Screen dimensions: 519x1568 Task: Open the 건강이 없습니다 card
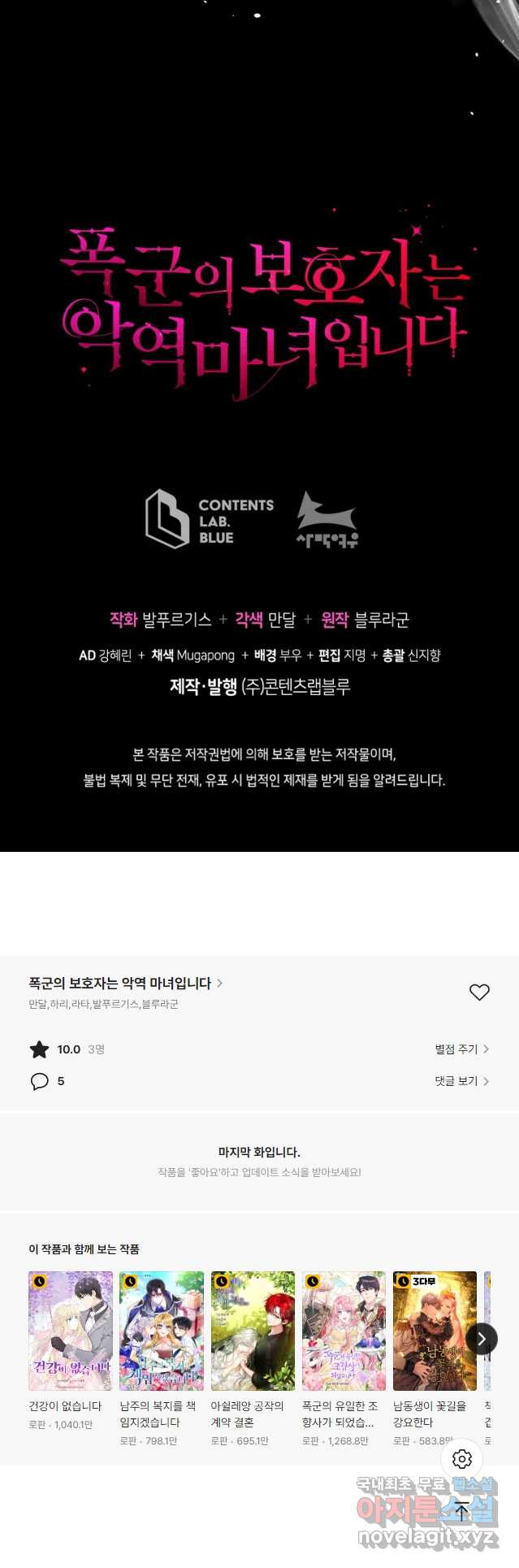(71, 1331)
